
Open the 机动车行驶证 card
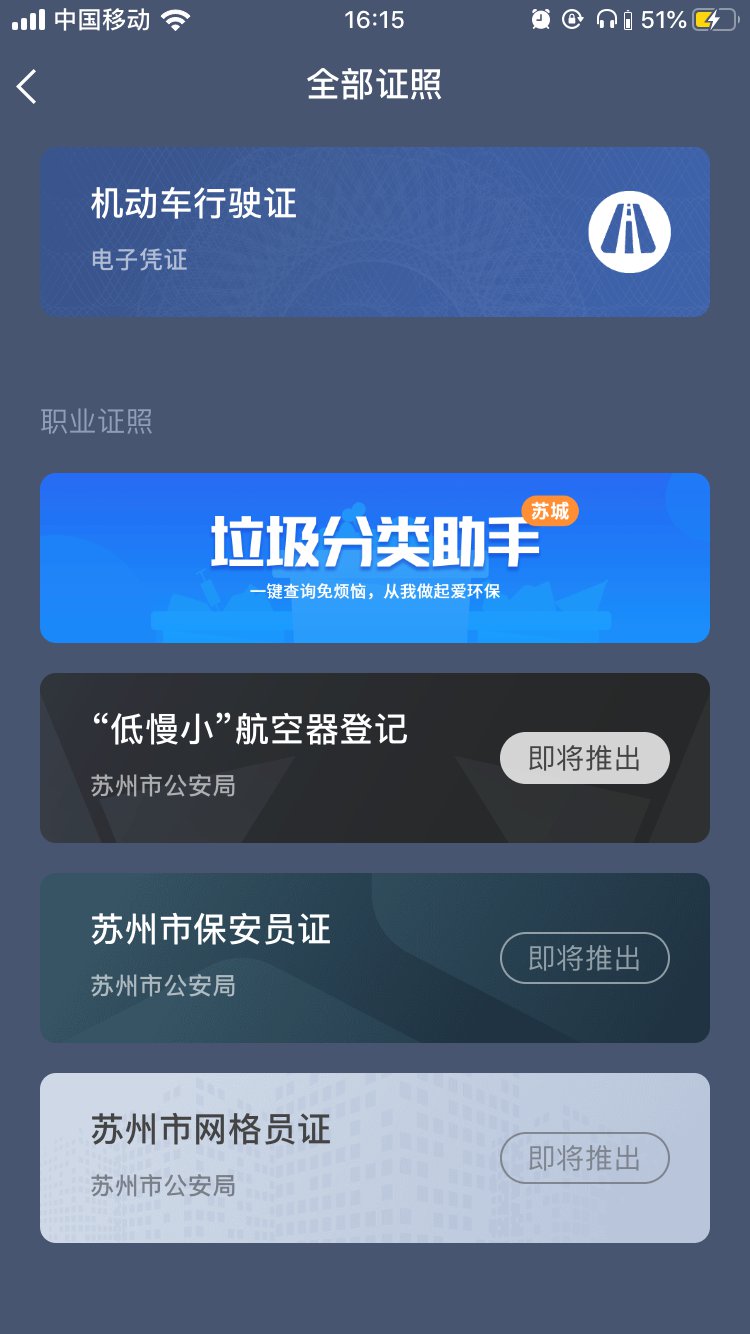pos(374,232)
